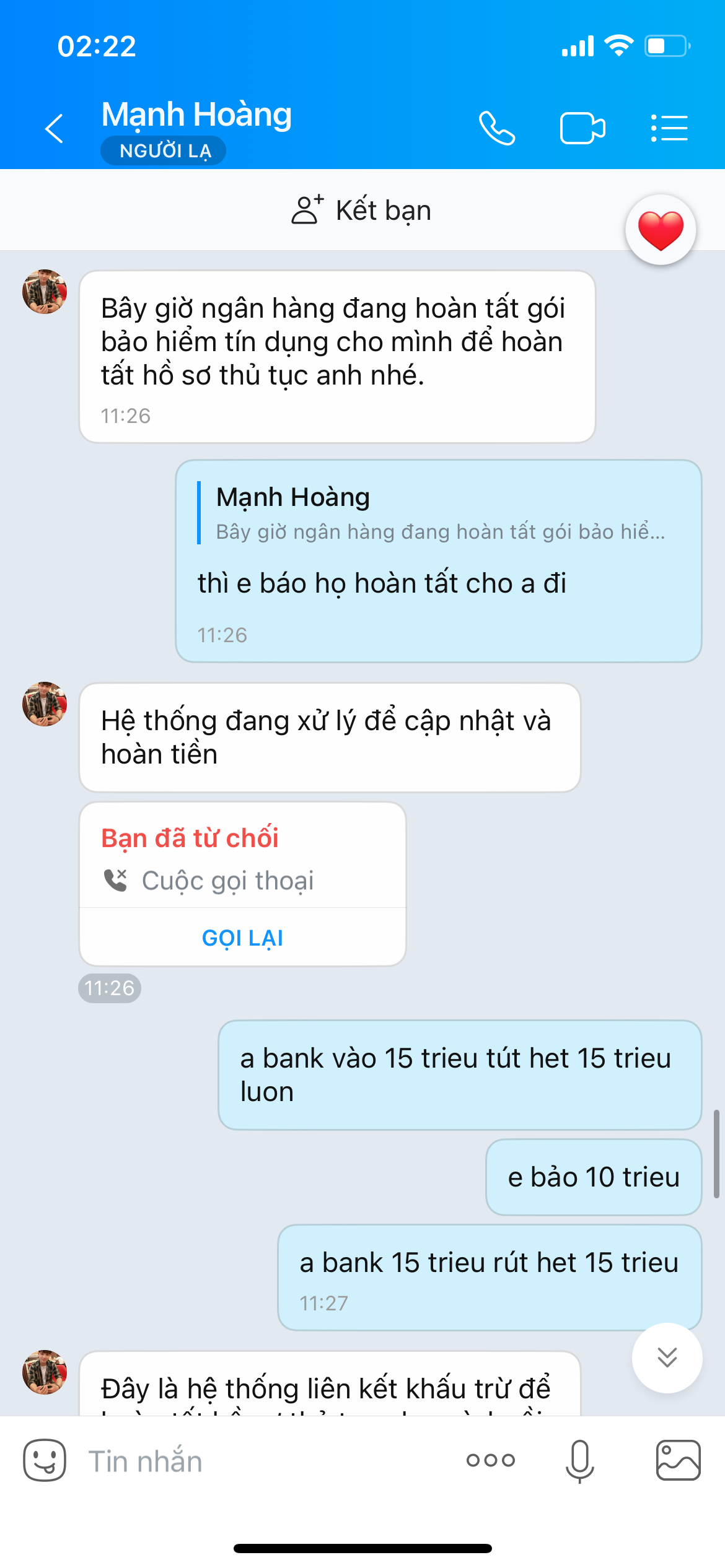This screenshot has height=1568, width=725.
Task: Start a video call with Mạnh Hoàng
Action: click(582, 128)
